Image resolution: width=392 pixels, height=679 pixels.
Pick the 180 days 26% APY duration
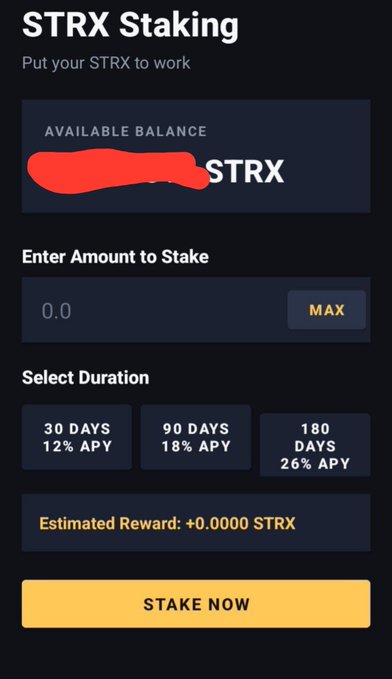pyautogui.click(x=315, y=445)
